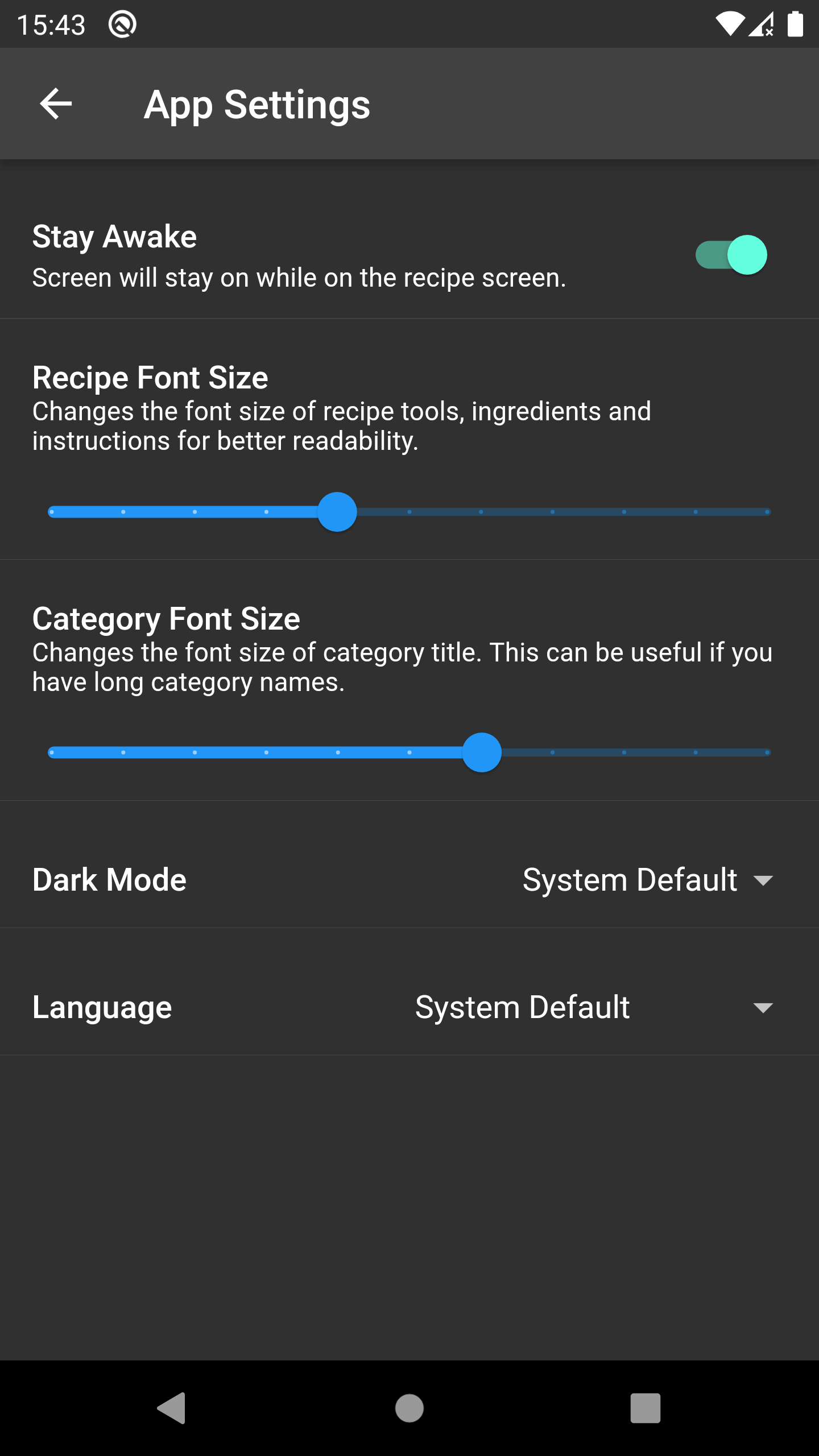The width and height of the screenshot is (819, 1456).
Task: Set Recipe Font Size slider to maximum
Action: tap(767, 512)
